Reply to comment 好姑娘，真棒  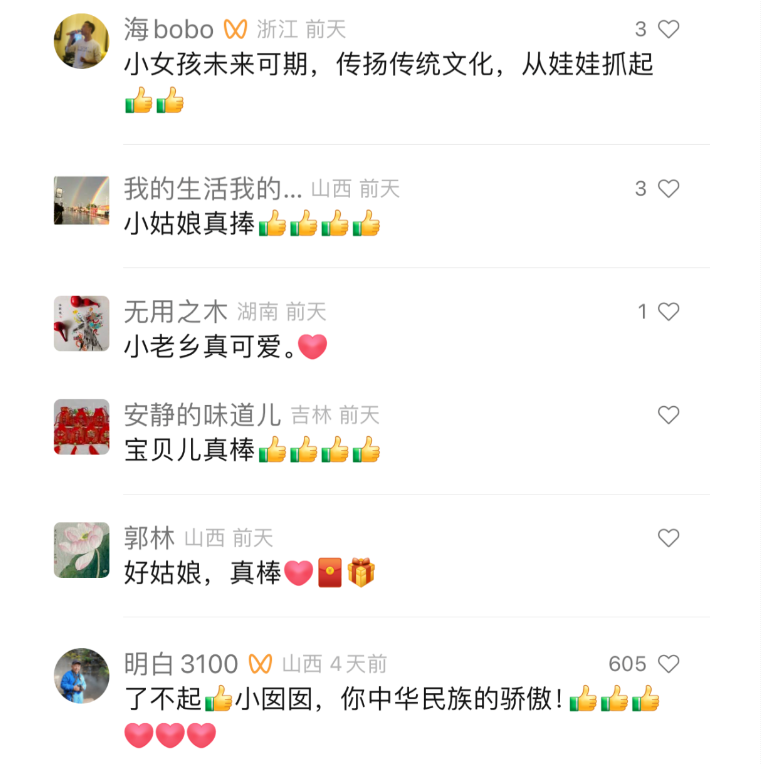(x=202, y=573)
